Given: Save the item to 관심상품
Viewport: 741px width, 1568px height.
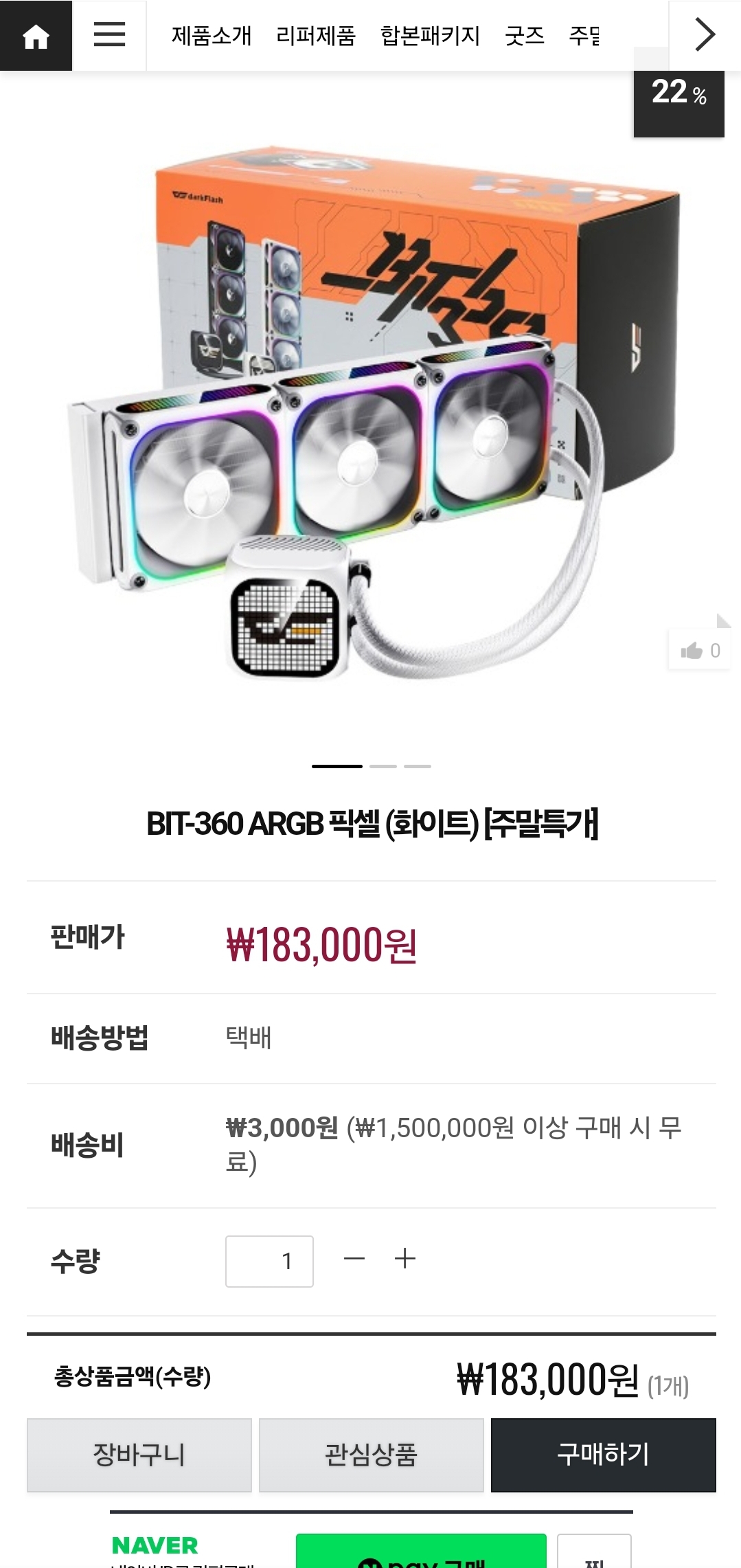Looking at the screenshot, I should pyautogui.click(x=371, y=1455).
